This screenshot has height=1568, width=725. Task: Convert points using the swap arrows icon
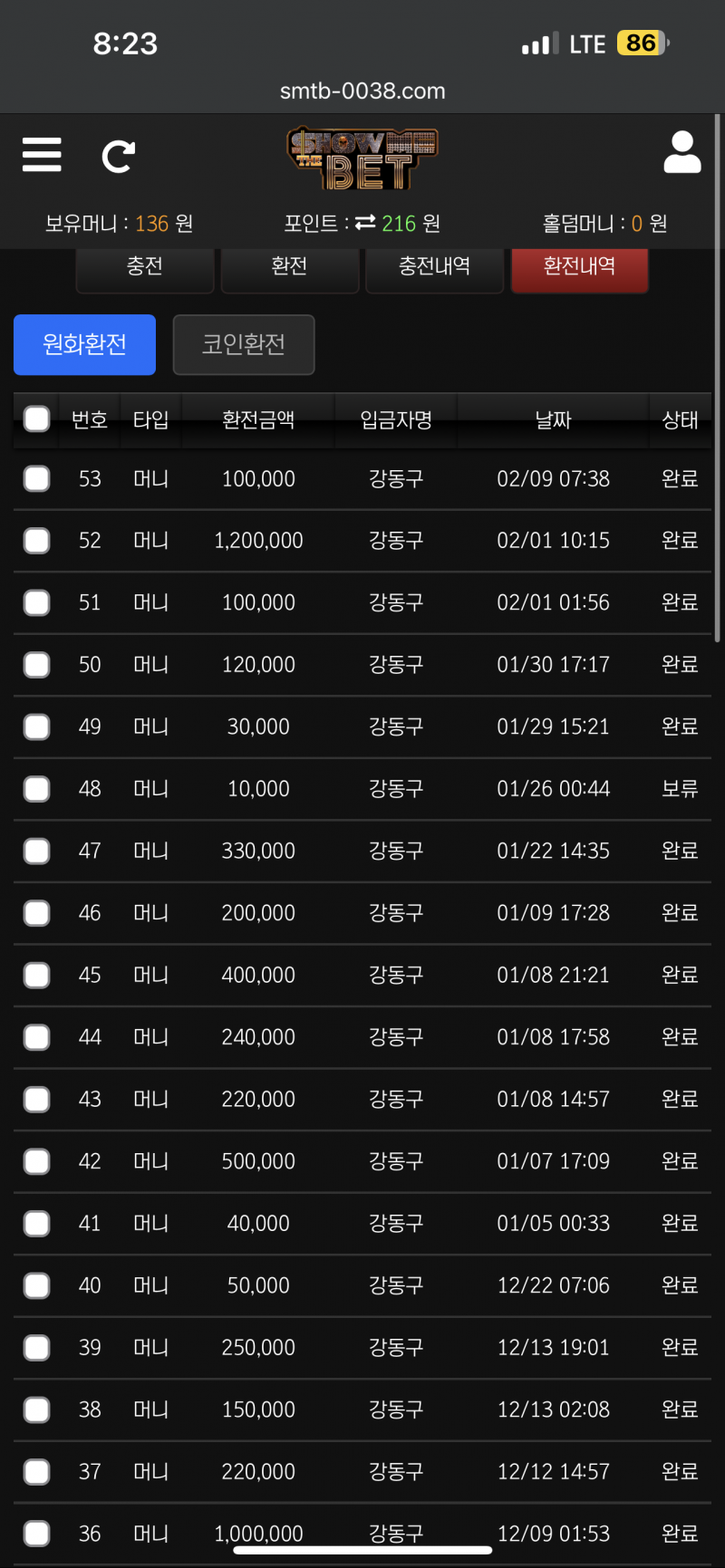tap(365, 223)
